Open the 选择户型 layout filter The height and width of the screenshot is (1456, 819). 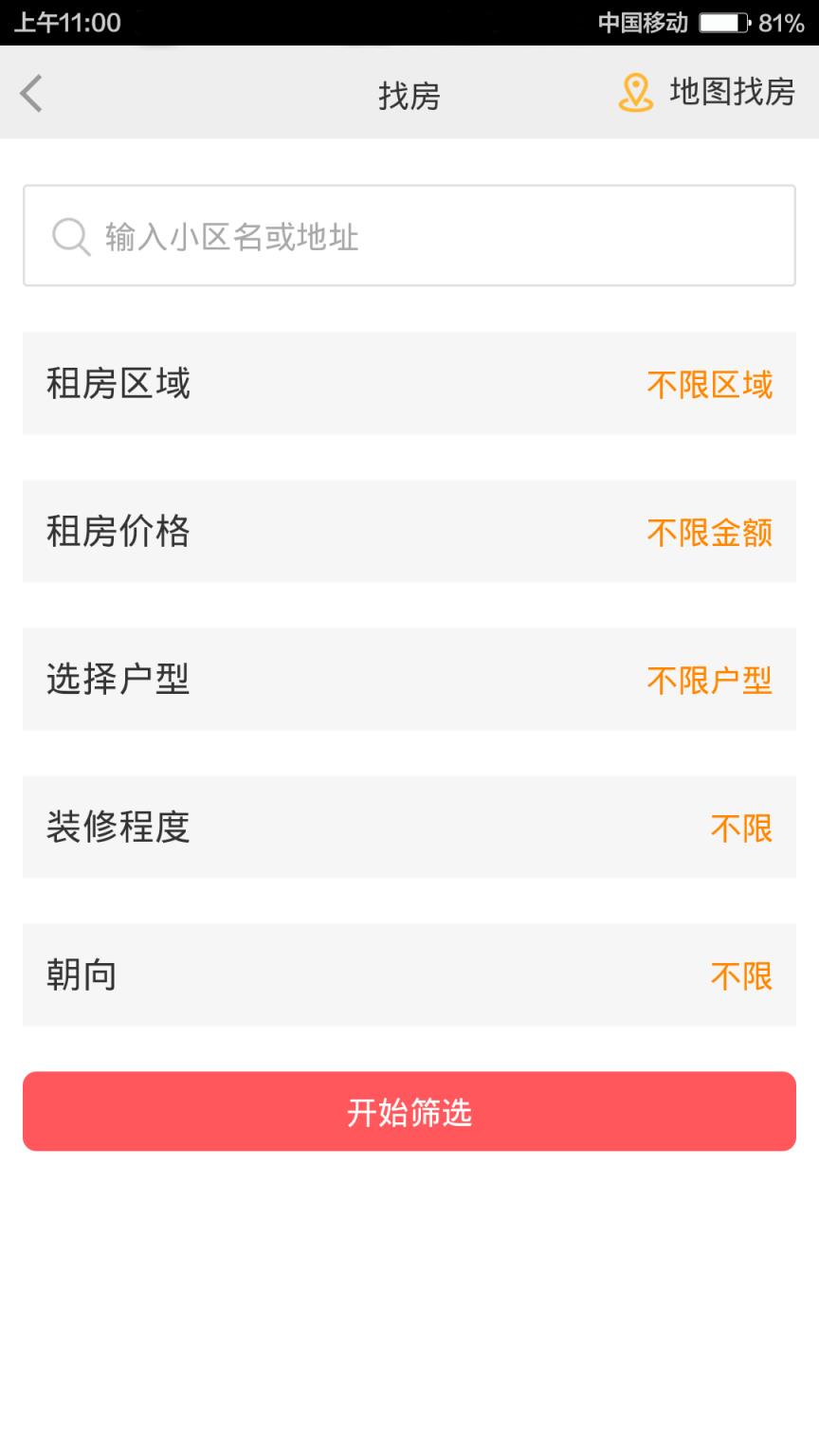pos(409,679)
